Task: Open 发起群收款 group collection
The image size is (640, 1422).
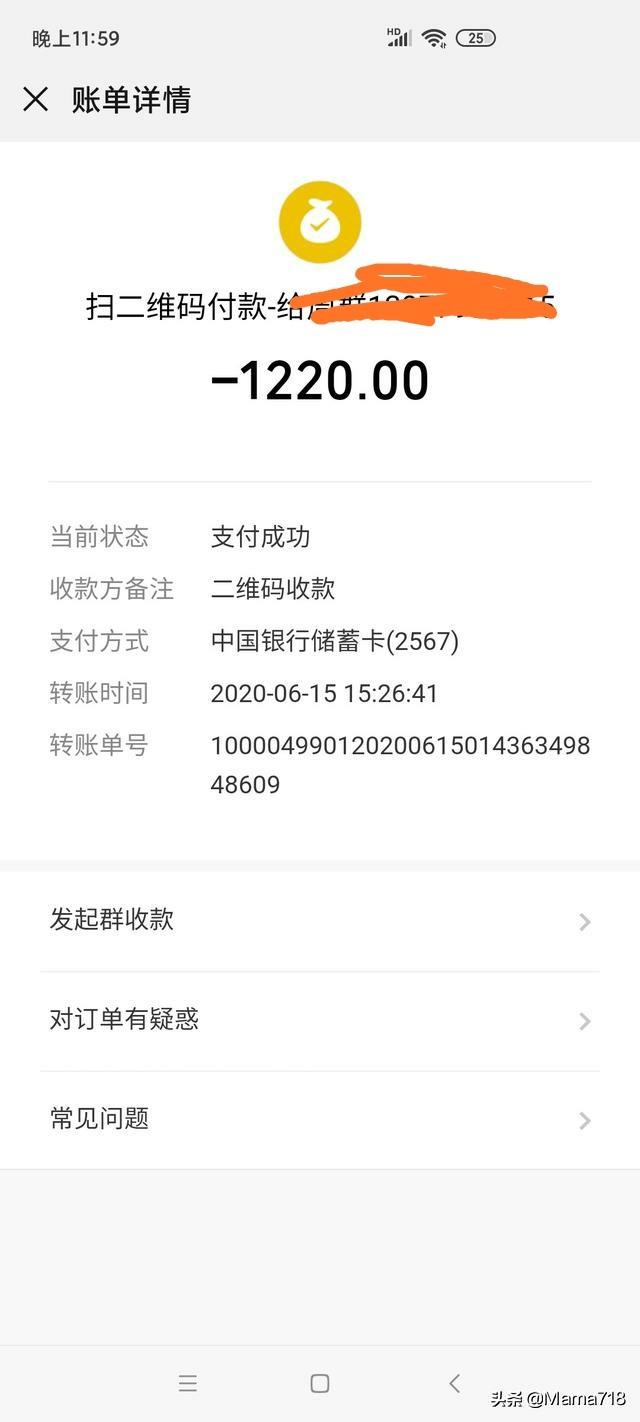Action: point(320,920)
